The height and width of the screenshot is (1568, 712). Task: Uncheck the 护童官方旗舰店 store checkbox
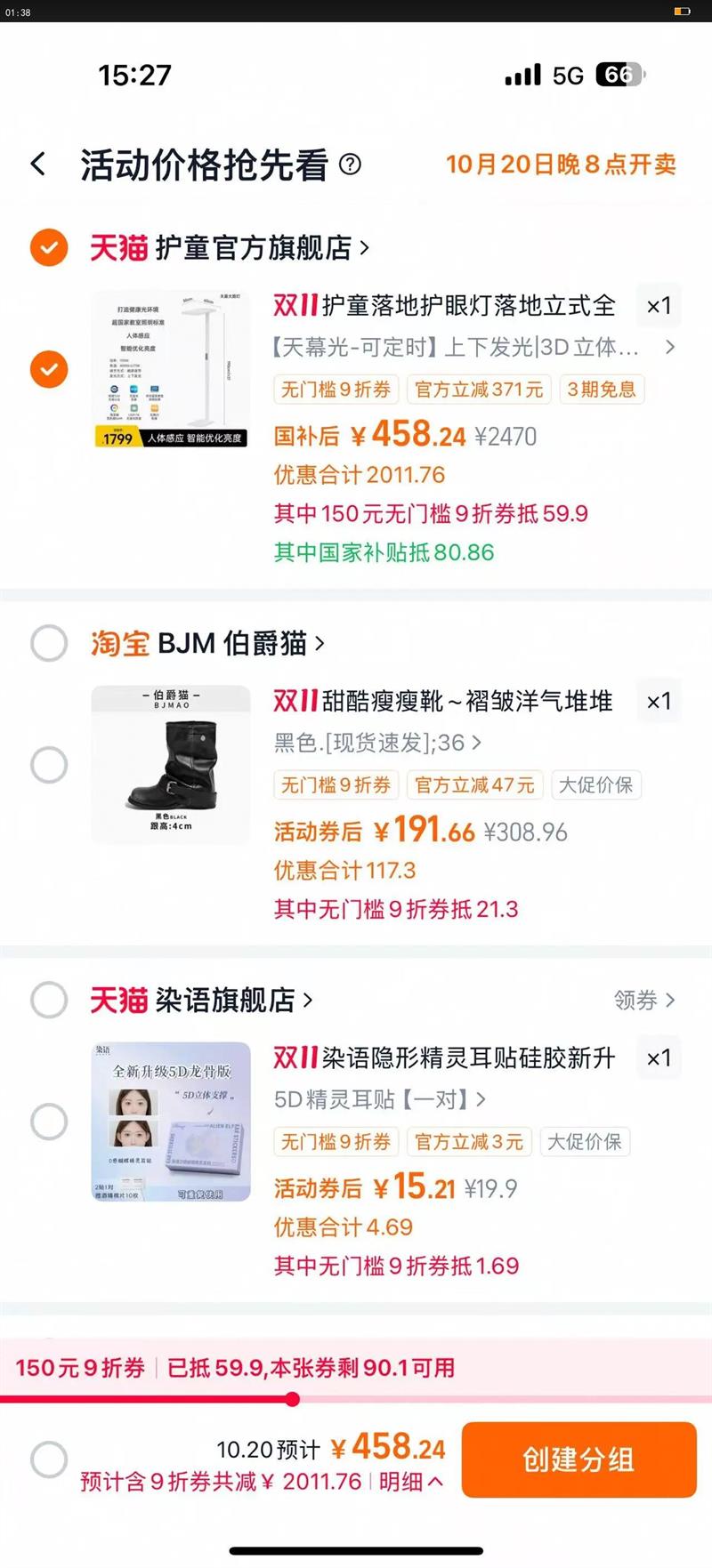[x=49, y=247]
